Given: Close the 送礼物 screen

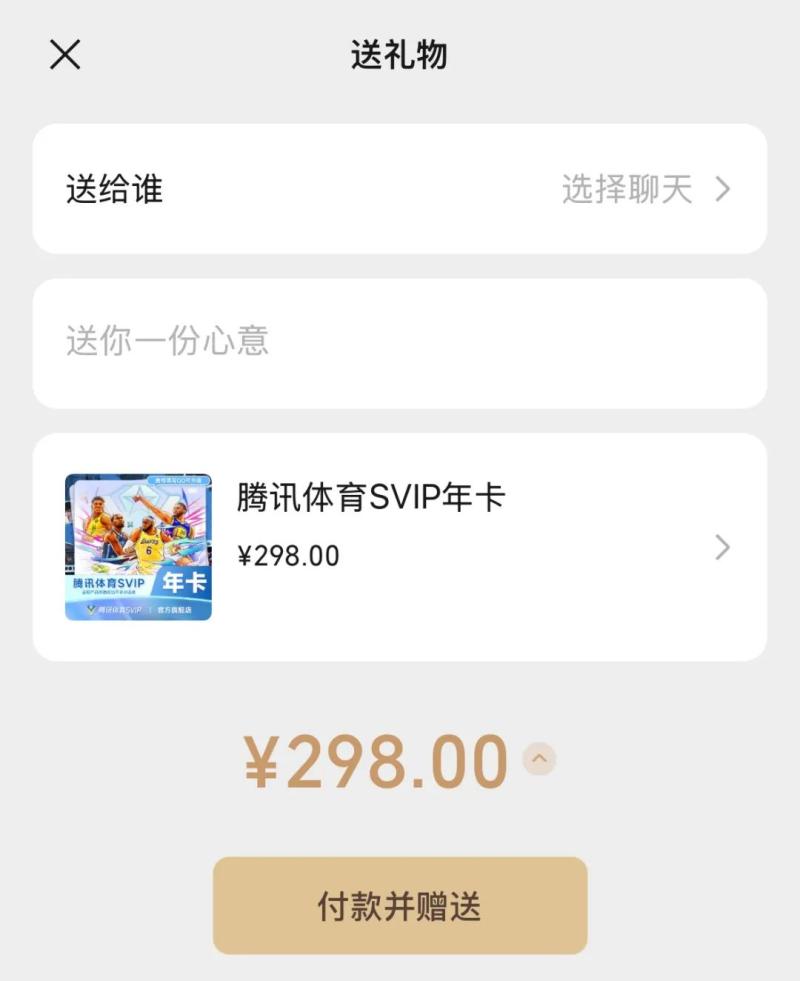Looking at the screenshot, I should (x=65, y=55).
